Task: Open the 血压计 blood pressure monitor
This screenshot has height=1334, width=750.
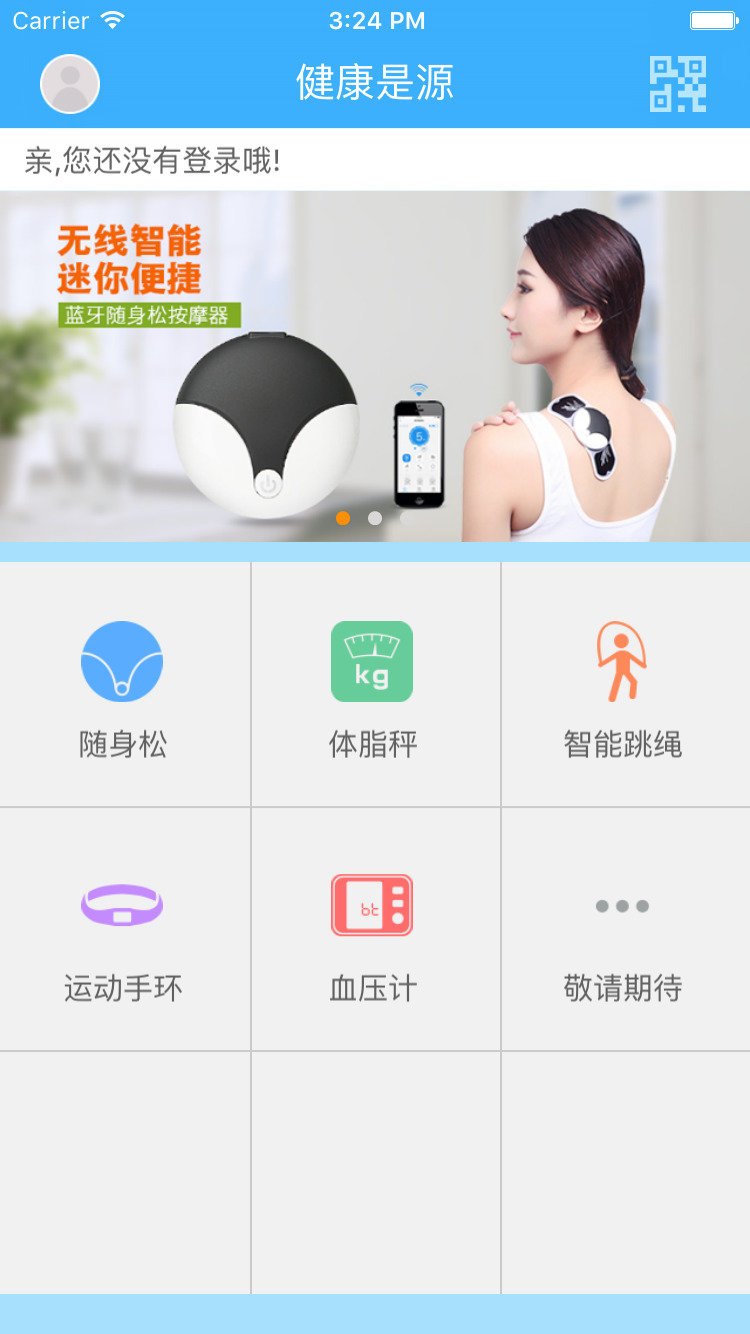Action: click(x=375, y=930)
